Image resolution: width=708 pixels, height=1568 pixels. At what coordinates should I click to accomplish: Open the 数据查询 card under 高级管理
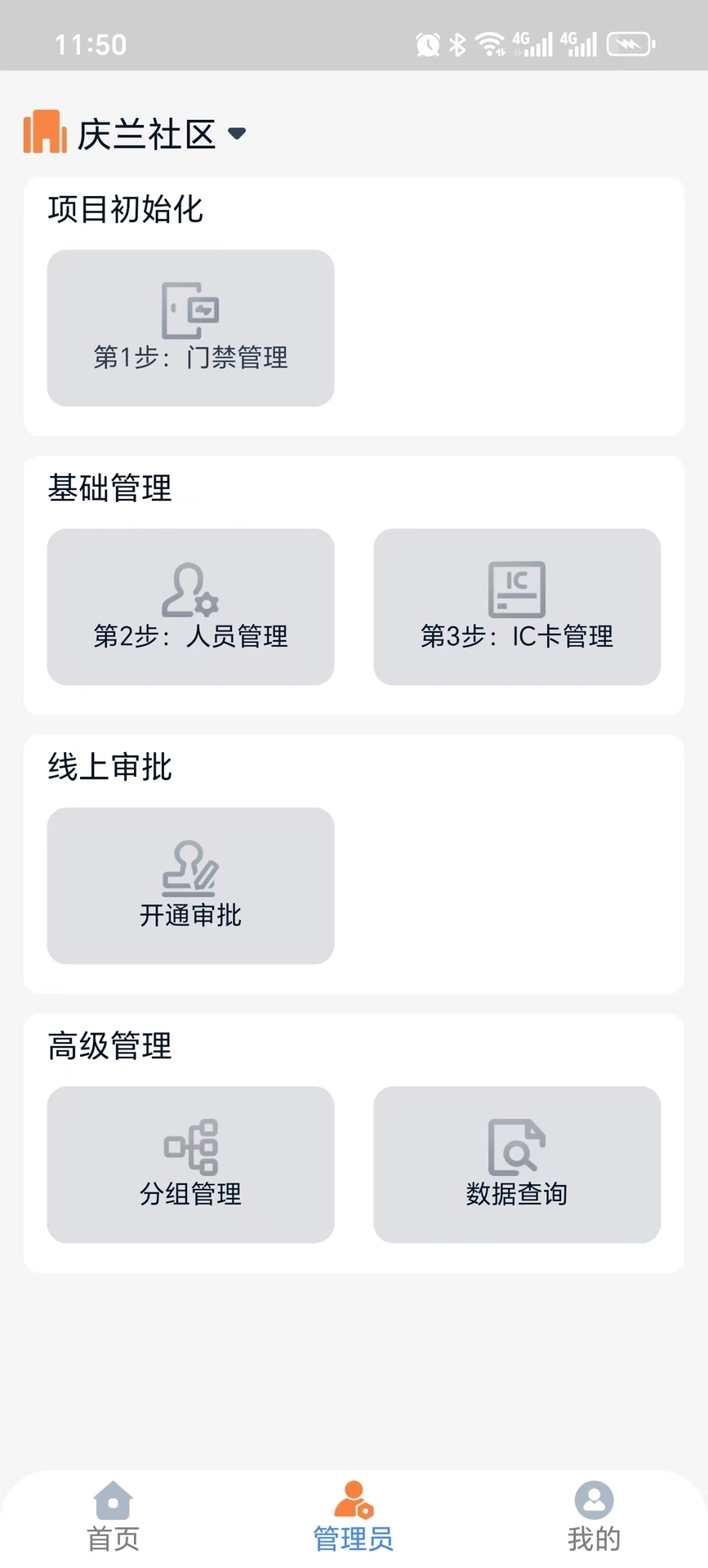[x=516, y=1164]
